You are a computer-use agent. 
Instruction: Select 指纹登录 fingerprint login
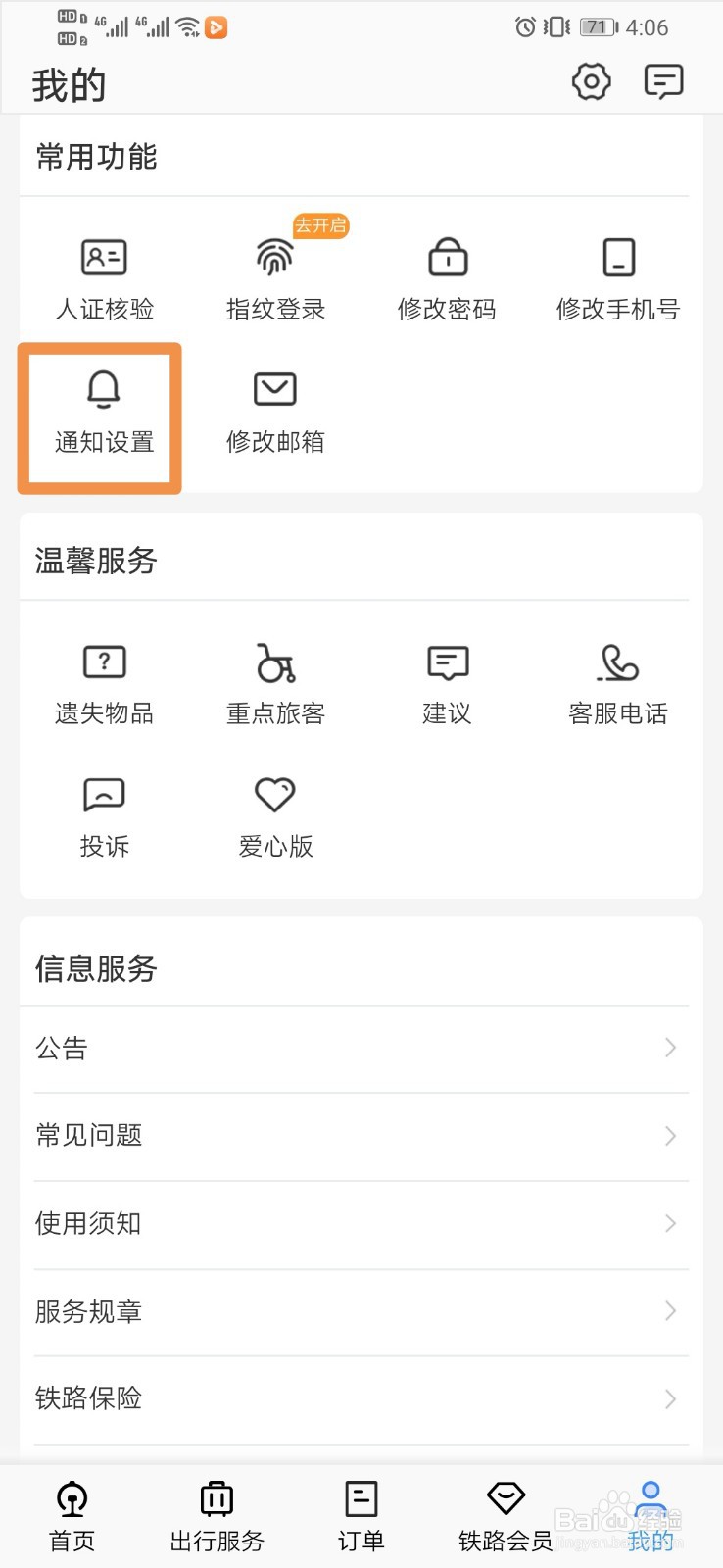coord(274,274)
